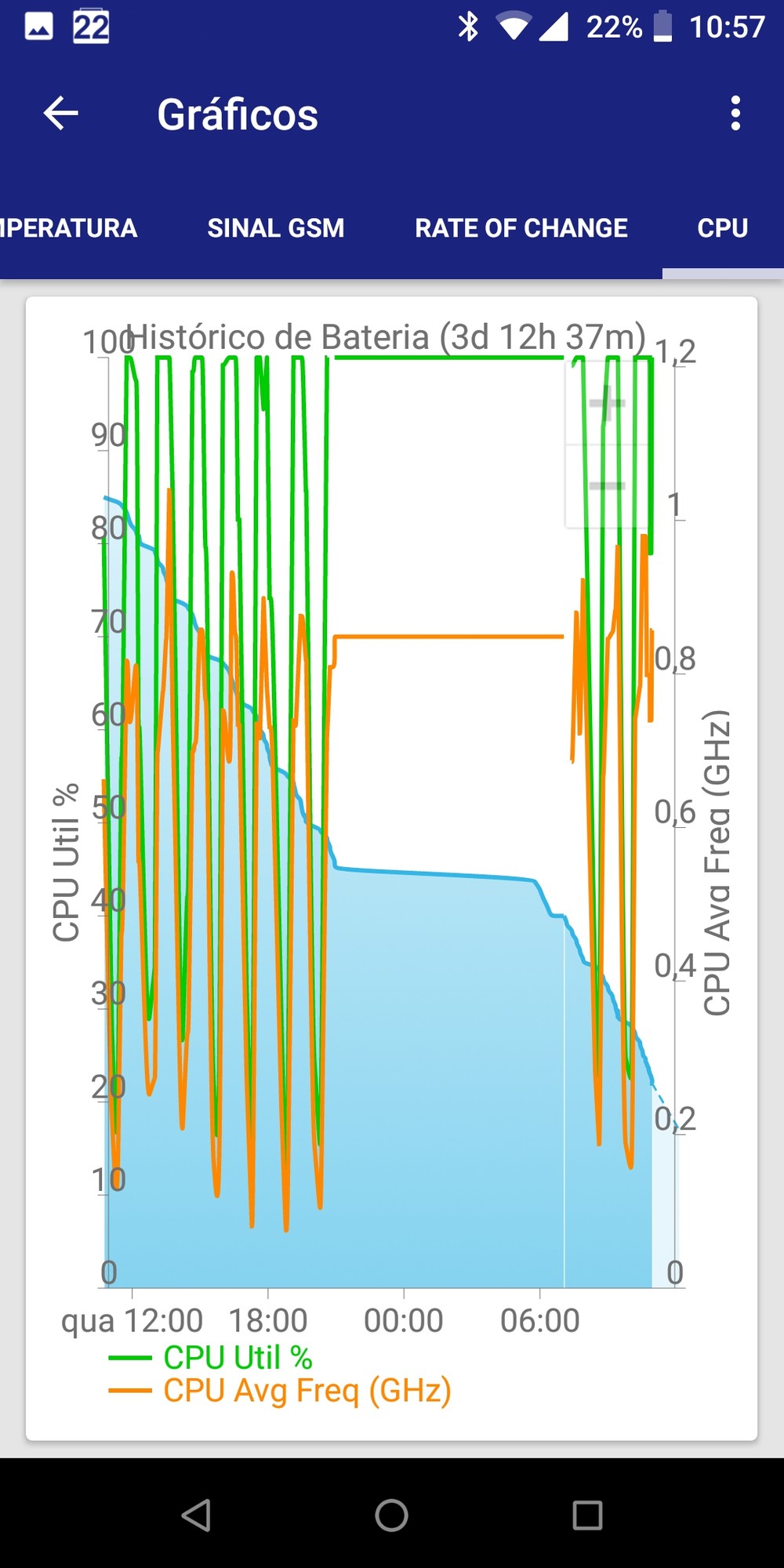Screen dimensions: 784x1568
Task: Zoom in the graph with plus button
Action: click(x=608, y=403)
